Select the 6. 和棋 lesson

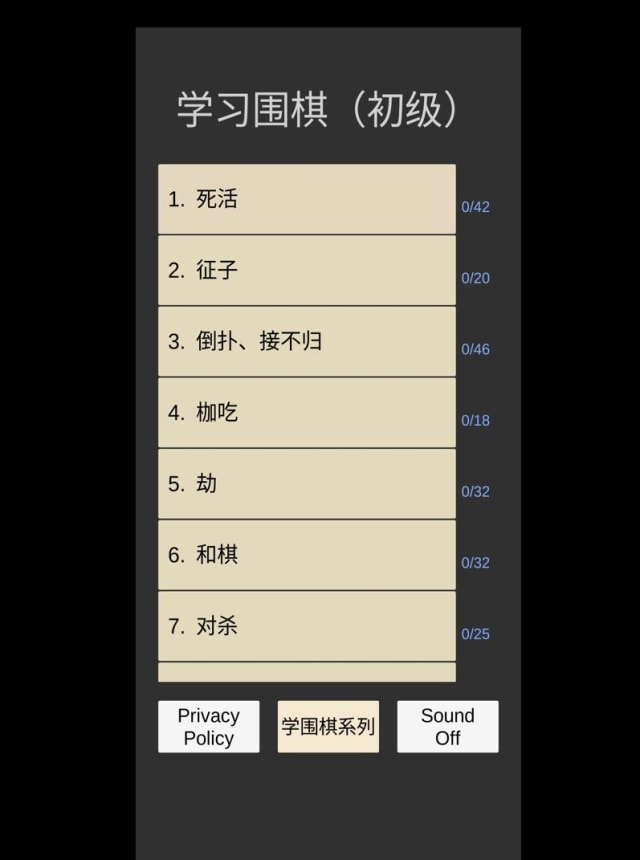point(306,555)
